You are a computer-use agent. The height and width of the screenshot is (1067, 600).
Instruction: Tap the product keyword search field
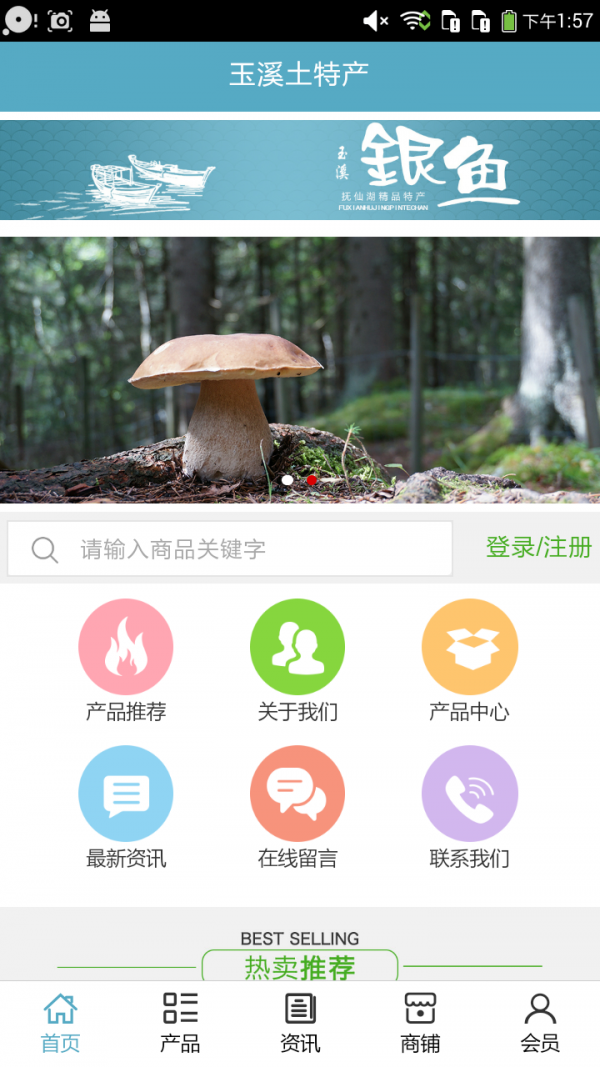tap(230, 549)
